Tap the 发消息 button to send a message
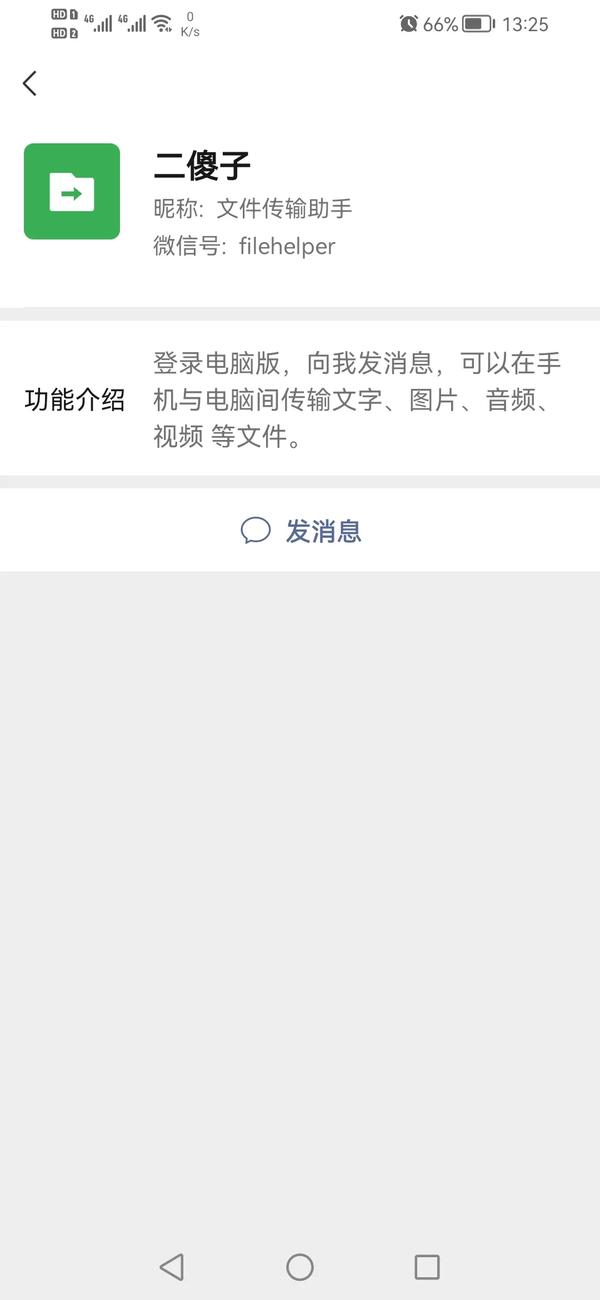Viewport: 600px width, 1300px height. pyautogui.click(x=300, y=531)
